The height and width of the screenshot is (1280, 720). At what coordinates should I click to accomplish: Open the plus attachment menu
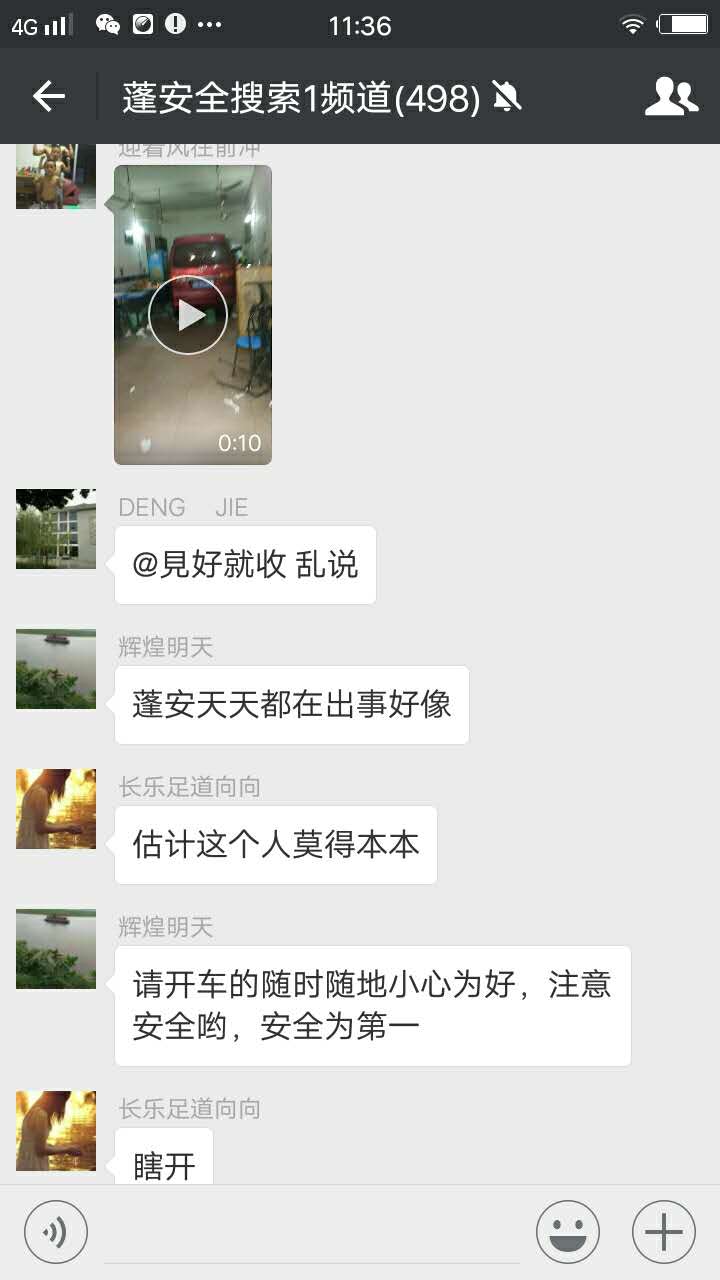(x=663, y=1232)
